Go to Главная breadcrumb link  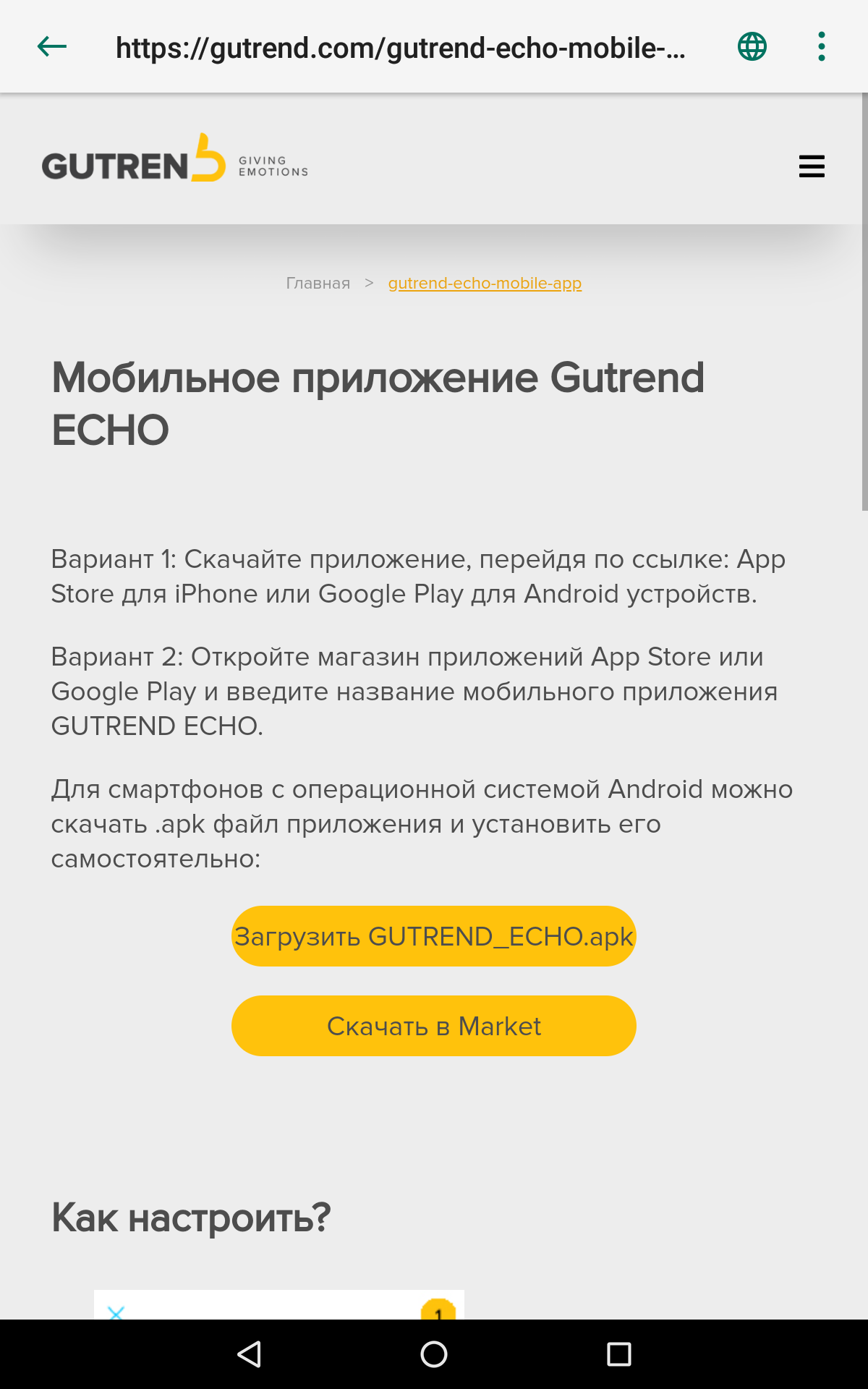318,283
